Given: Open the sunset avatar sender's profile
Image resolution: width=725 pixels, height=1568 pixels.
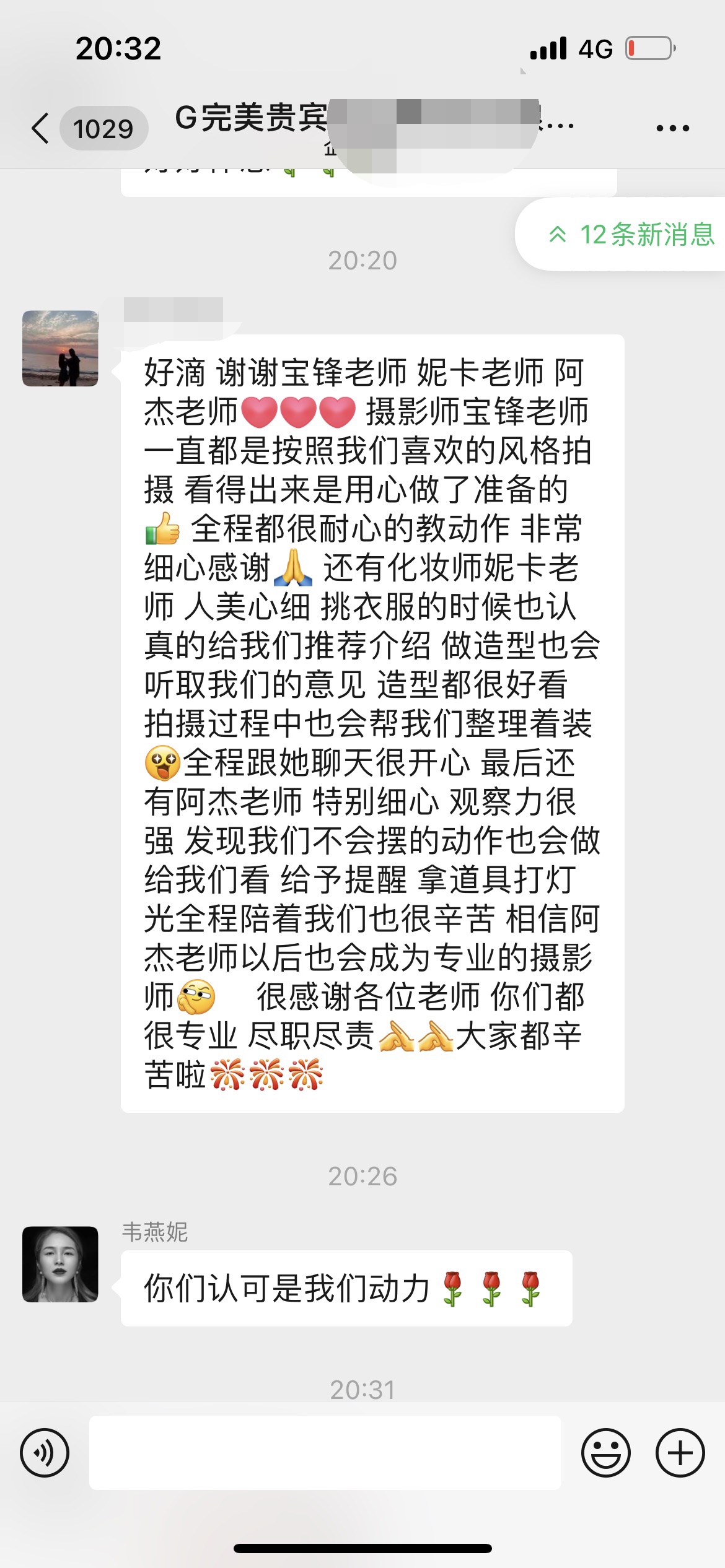Looking at the screenshot, I should 60,349.
